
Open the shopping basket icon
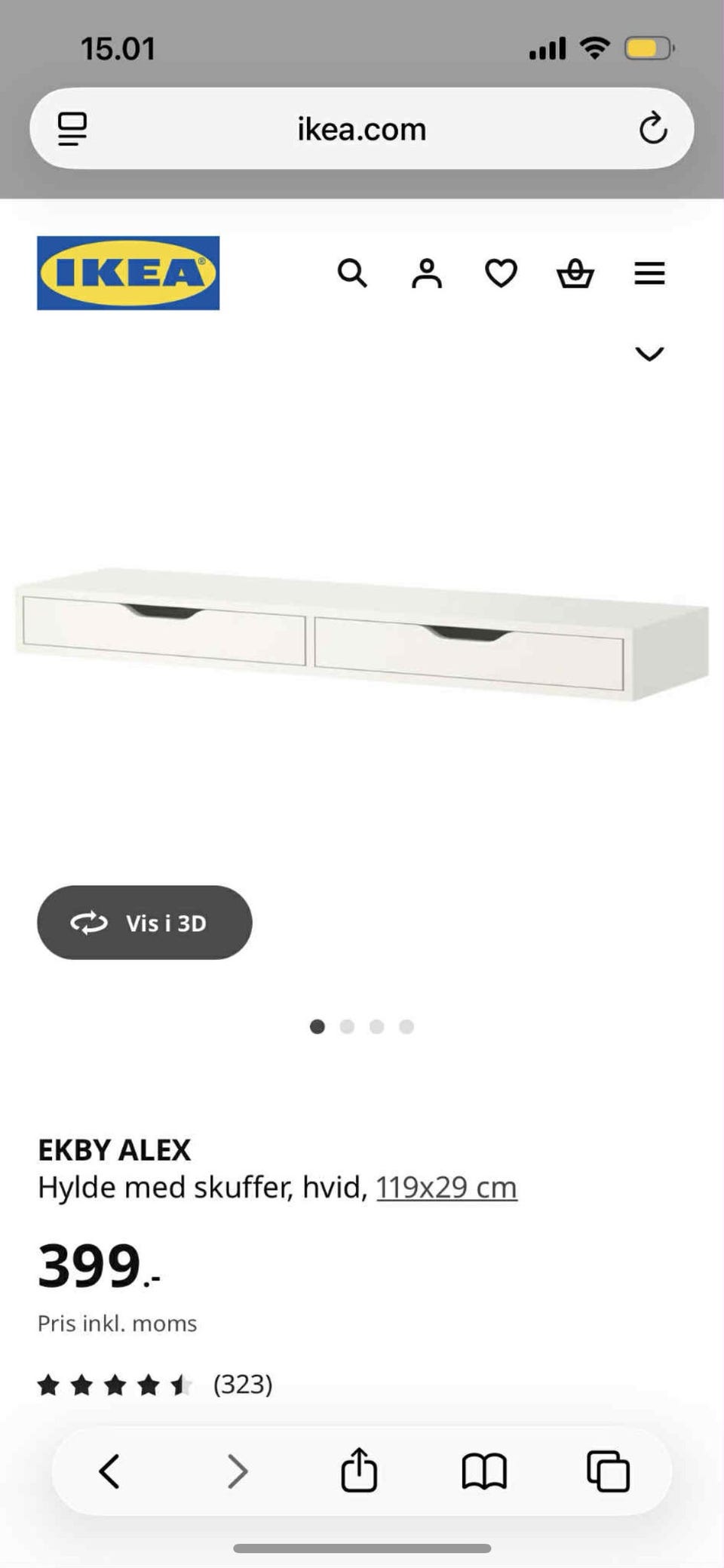[575, 273]
